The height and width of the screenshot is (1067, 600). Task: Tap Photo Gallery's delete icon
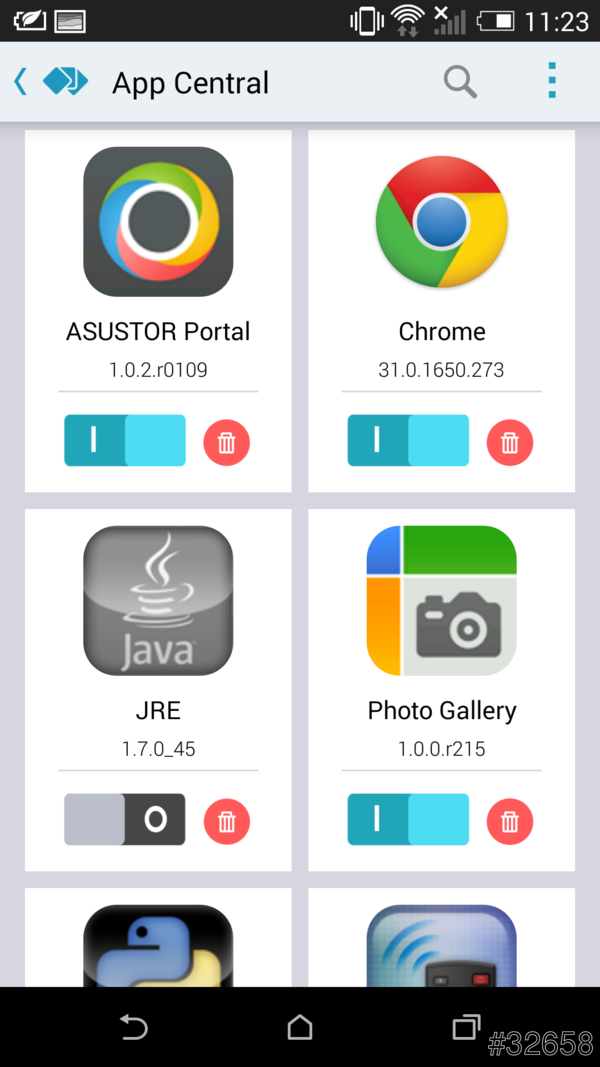click(x=510, y=821)
